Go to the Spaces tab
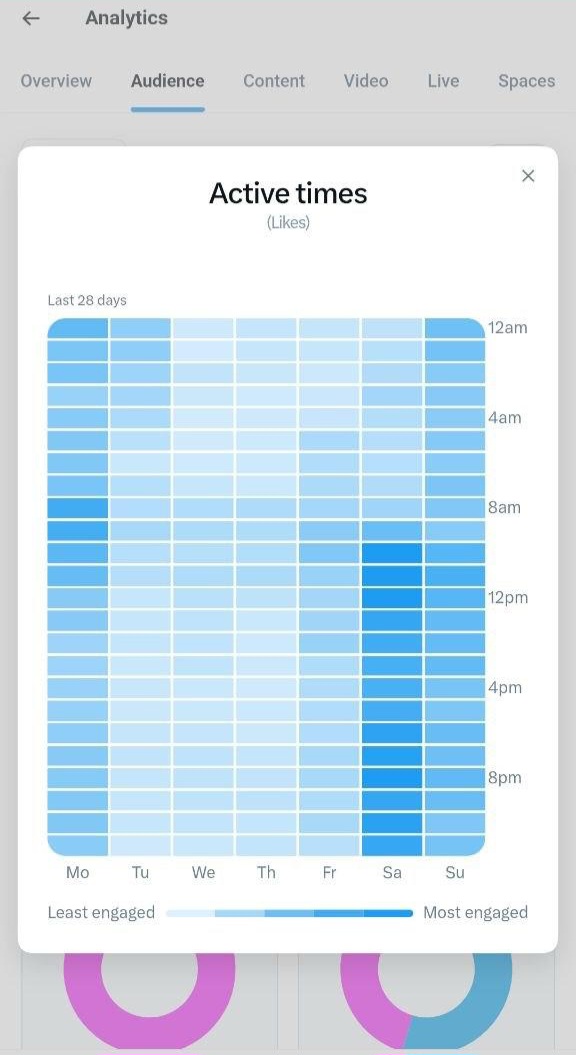 click(526, 81)
